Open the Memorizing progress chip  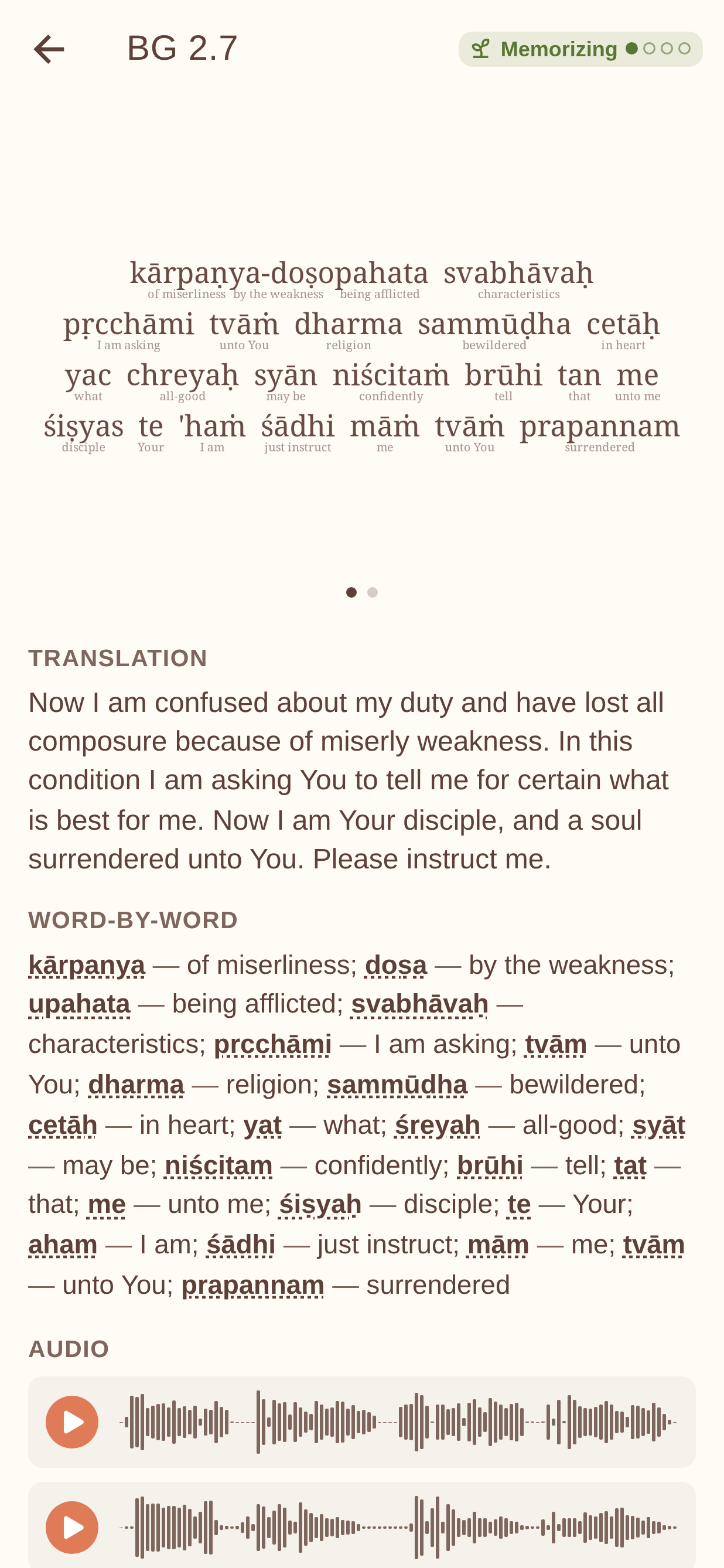pos(580,49)
